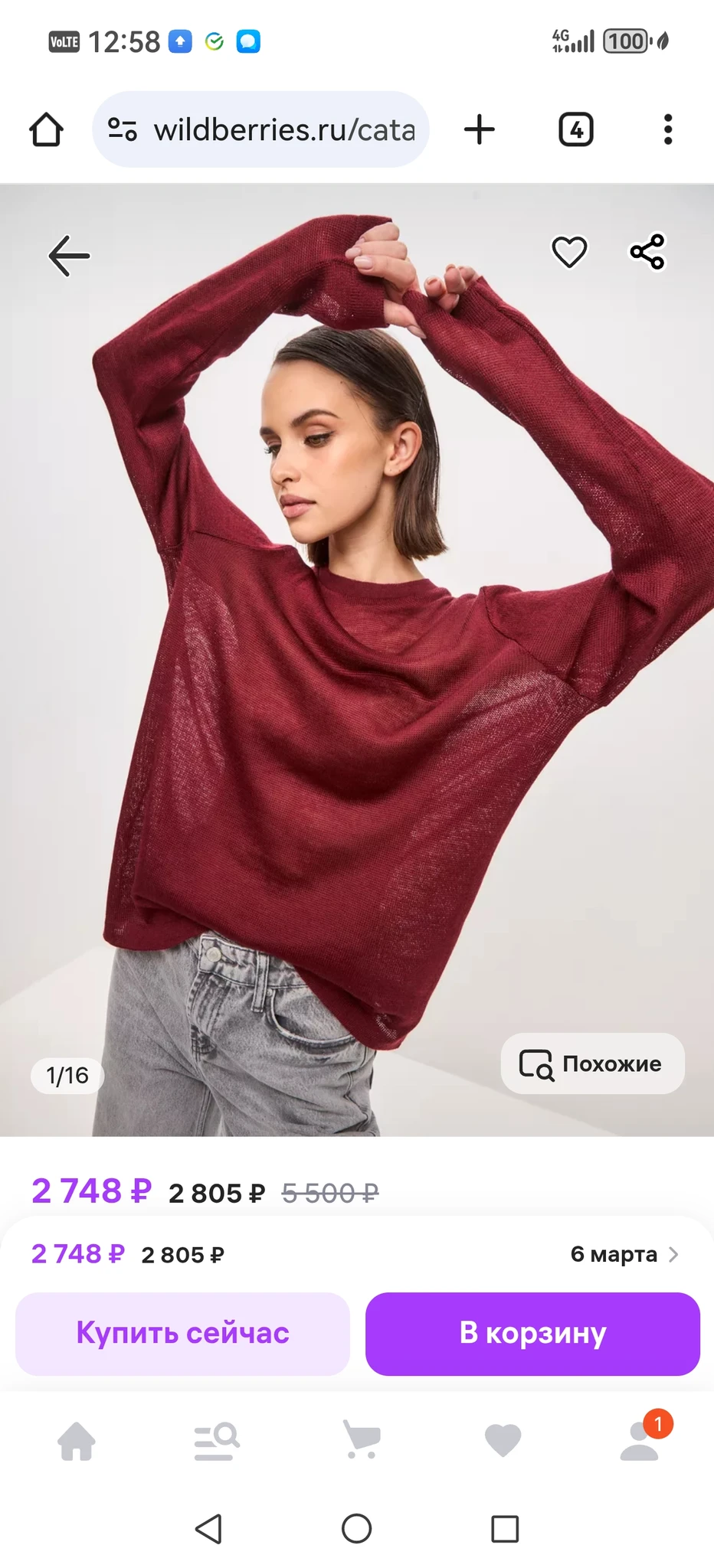Image resolution: width=714 pixels, height=1568 pixels.
Task: Switch to the favorites heart tab
Action: (x=503, y=1441)
